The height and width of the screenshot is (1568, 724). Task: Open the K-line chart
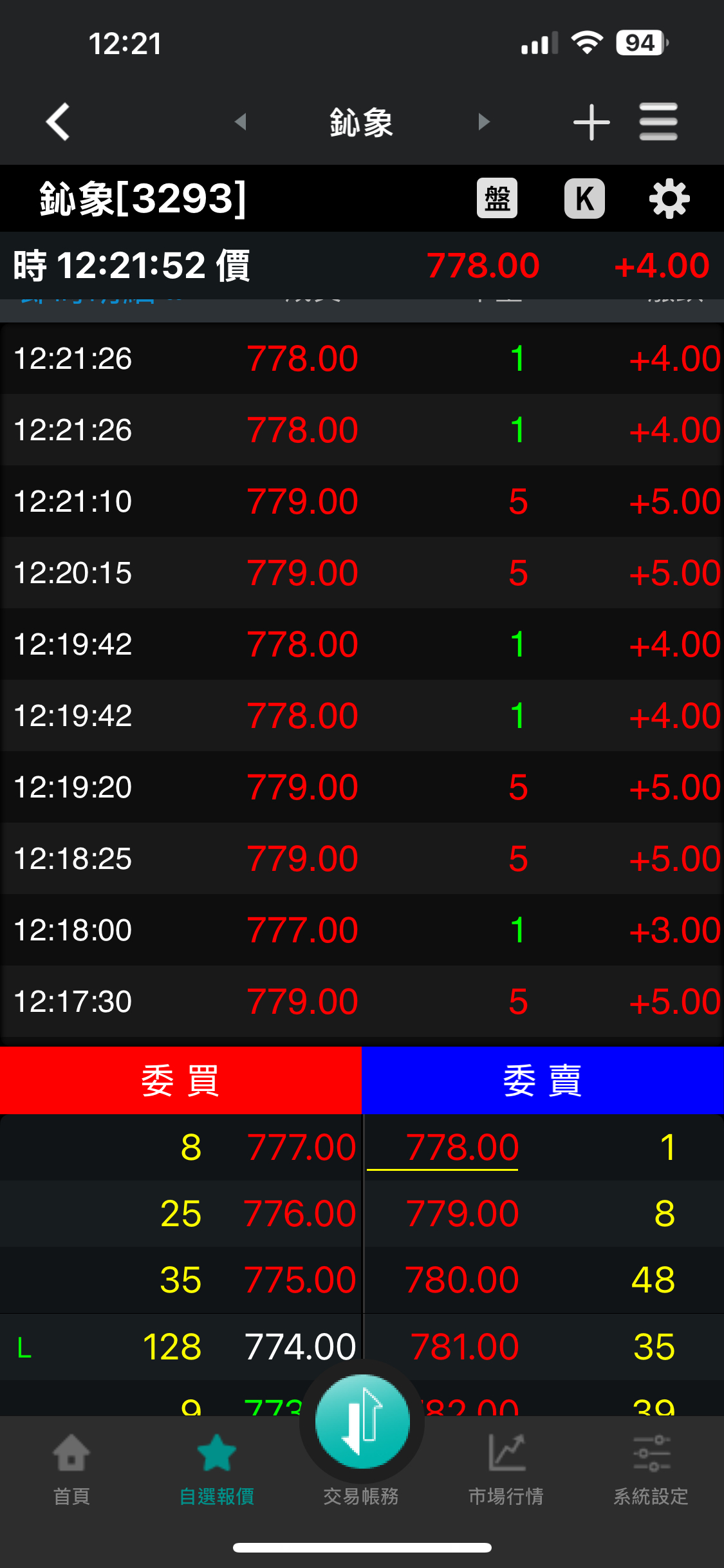584,198
